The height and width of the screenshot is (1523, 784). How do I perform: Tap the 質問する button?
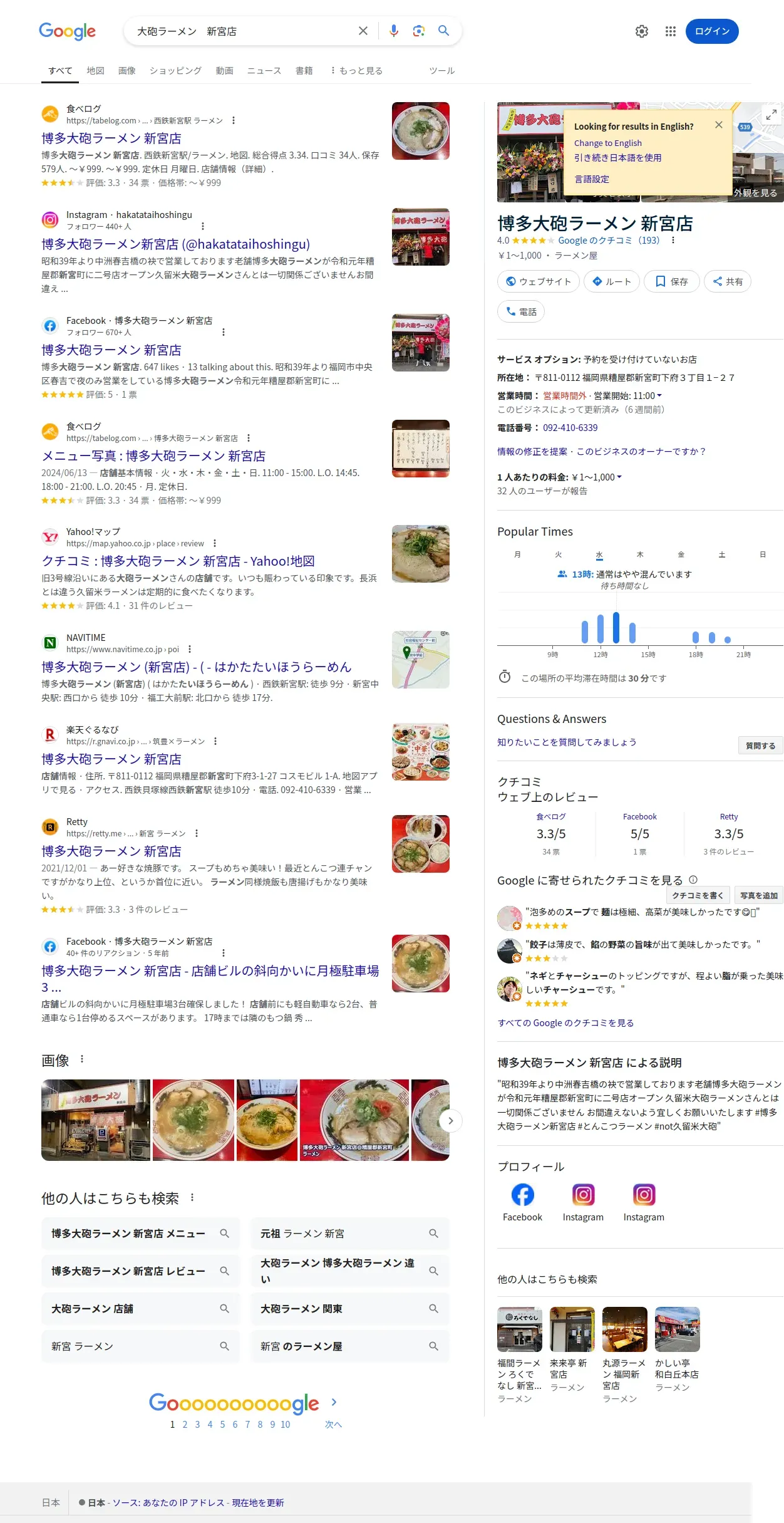point(760,746)
